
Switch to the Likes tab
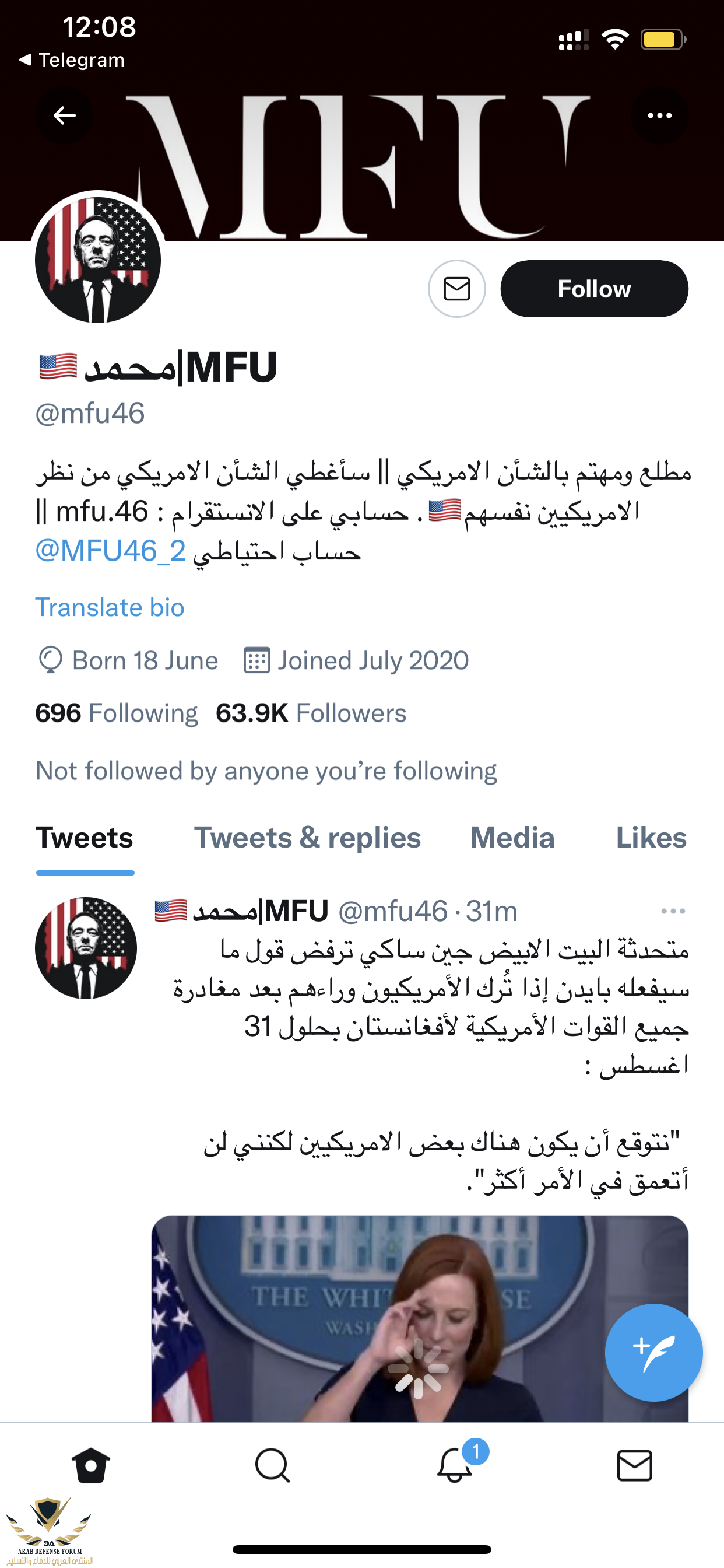pos(651,838)
